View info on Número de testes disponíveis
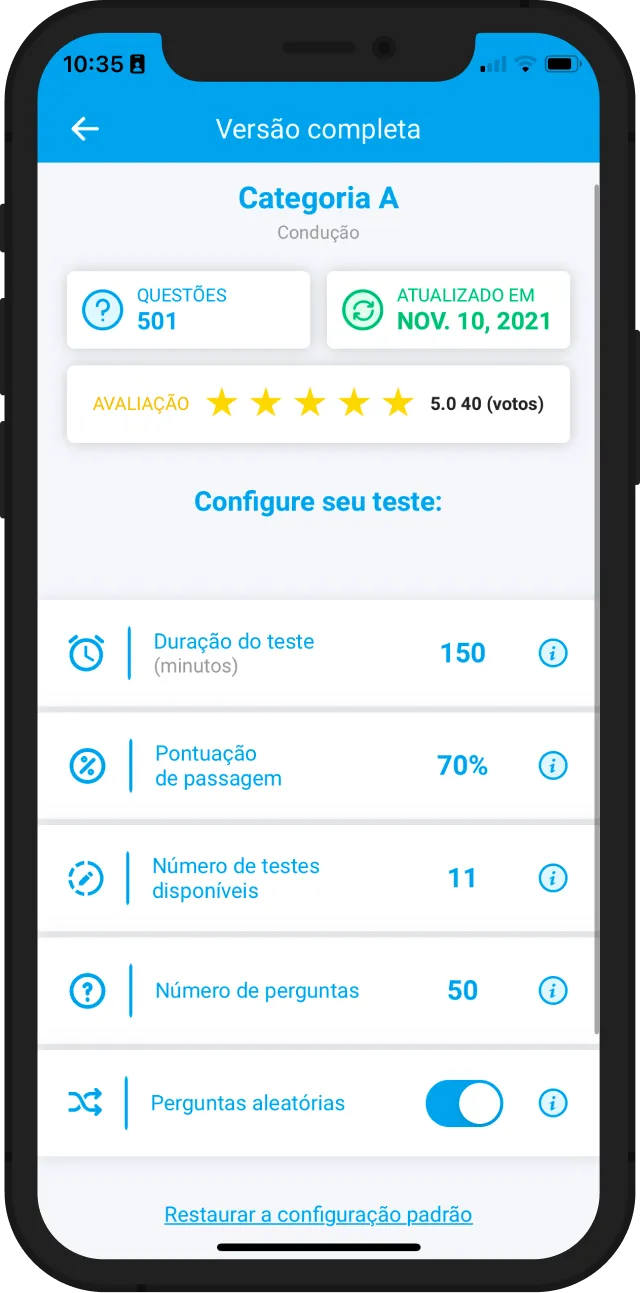The width and height of the screenshot is (640, 1293). click(552, 878)
